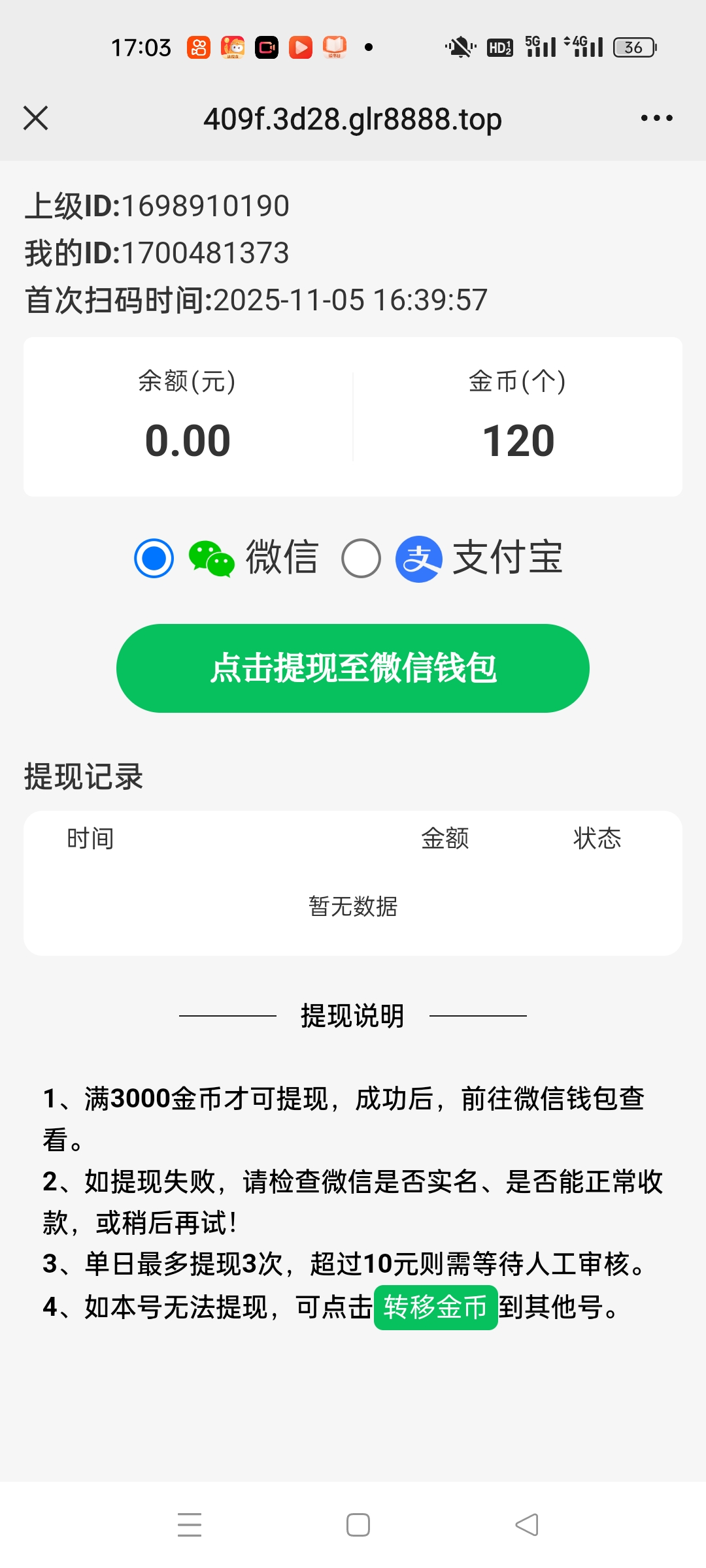Screen dimensions: 706x1568
Task: Select the 微信 radio button
Action: pos(152,558)
